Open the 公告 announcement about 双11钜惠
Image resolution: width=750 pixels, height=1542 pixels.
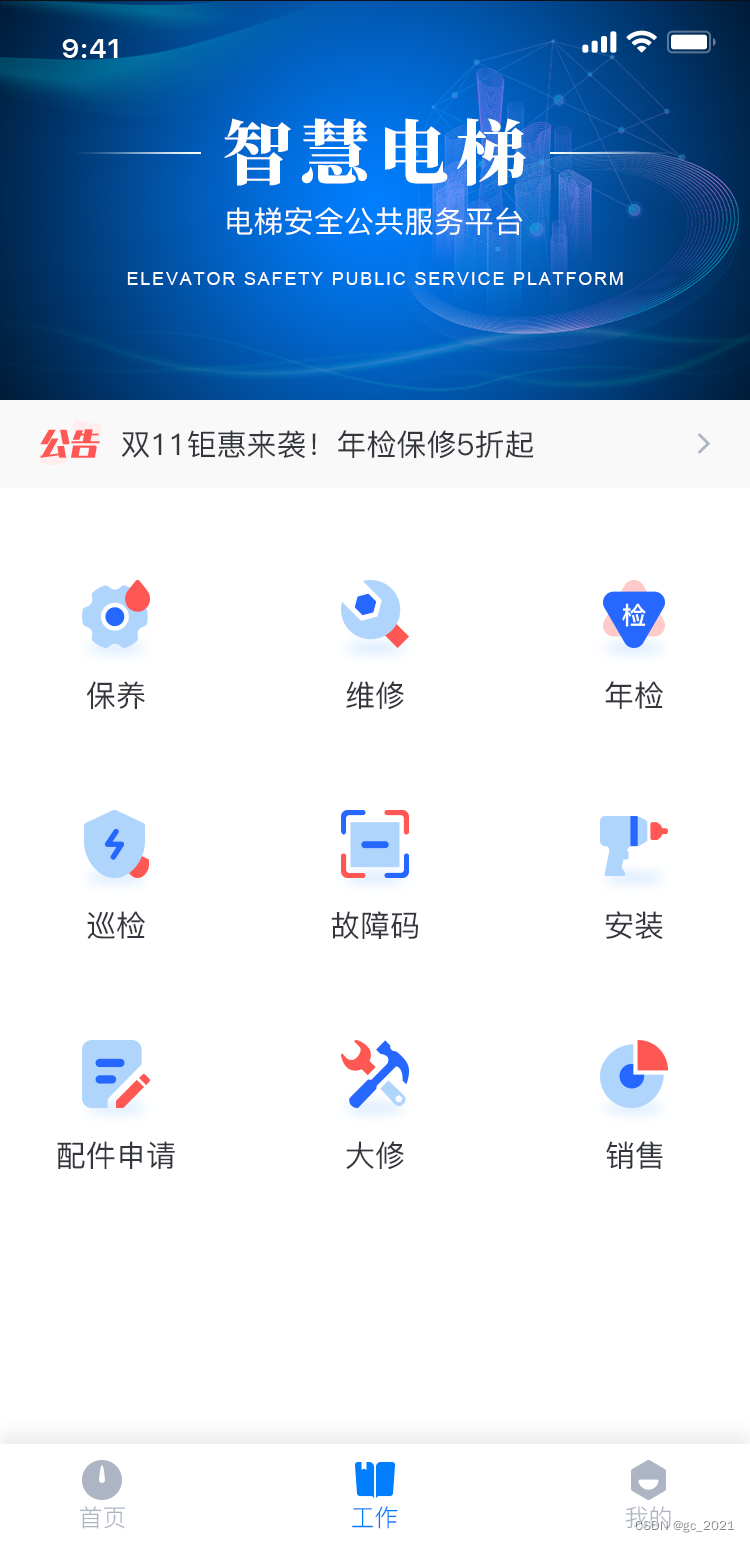(x=375, y=444)
